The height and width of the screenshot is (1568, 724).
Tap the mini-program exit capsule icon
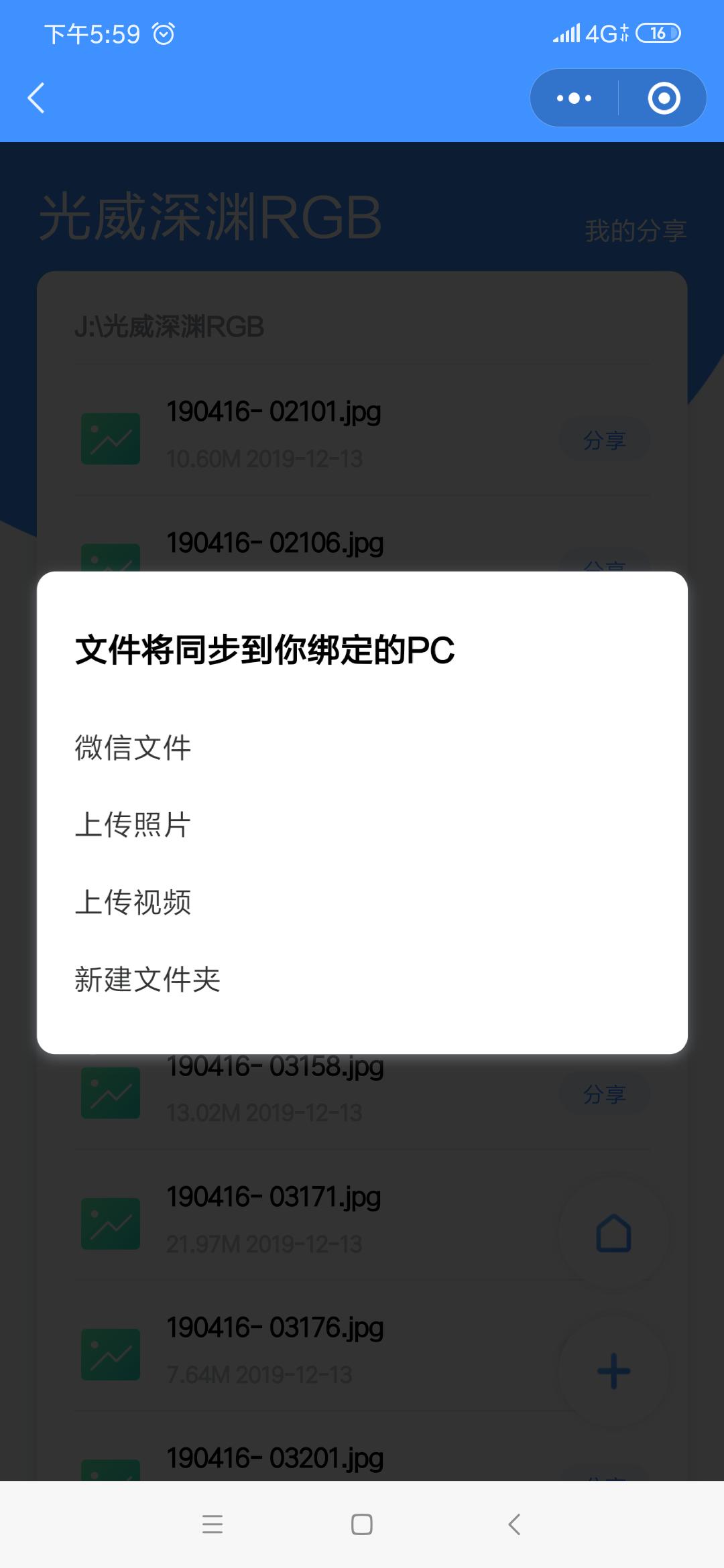663,98
